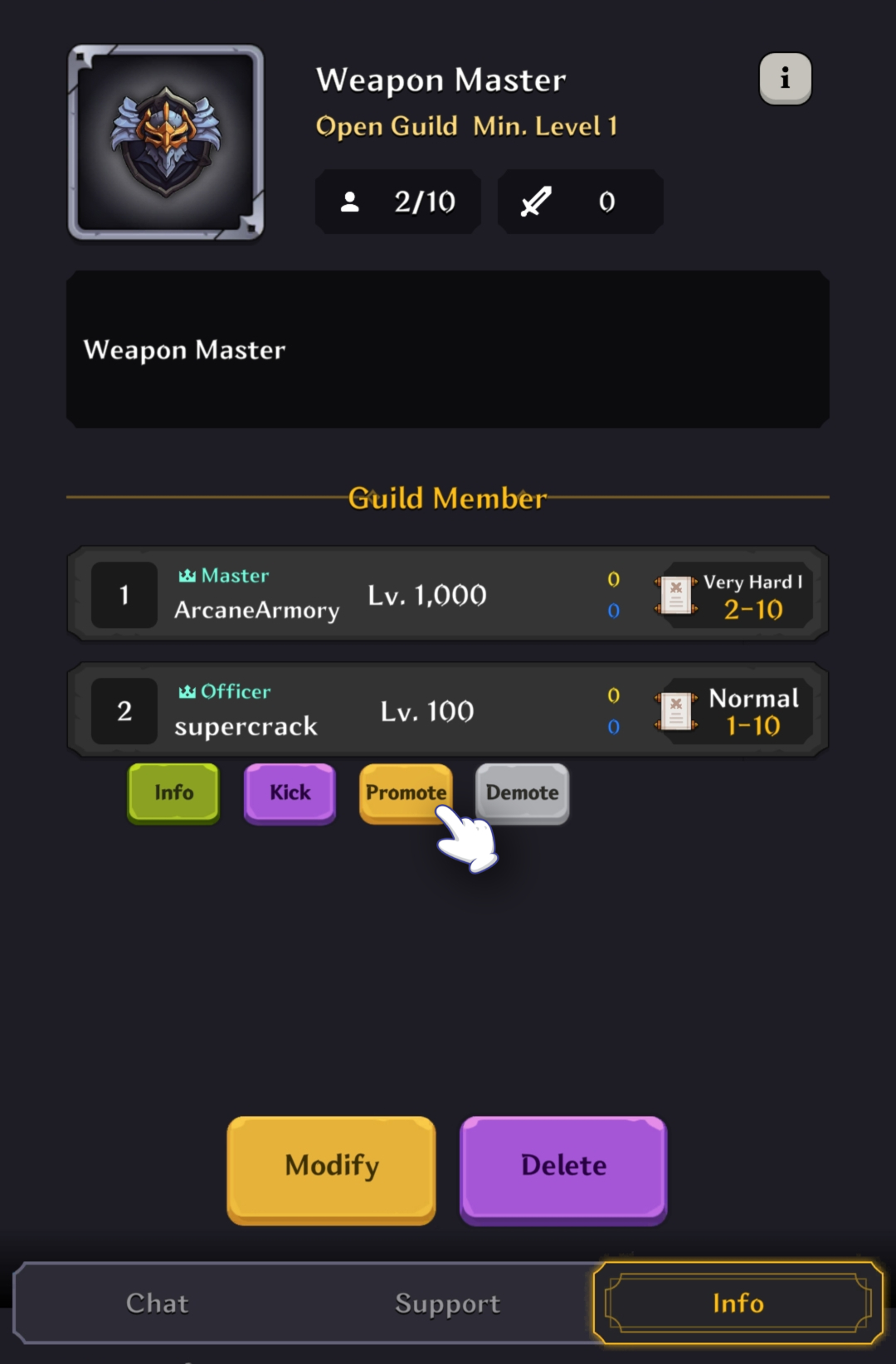Switch to the Support tab

(448, 1303)
